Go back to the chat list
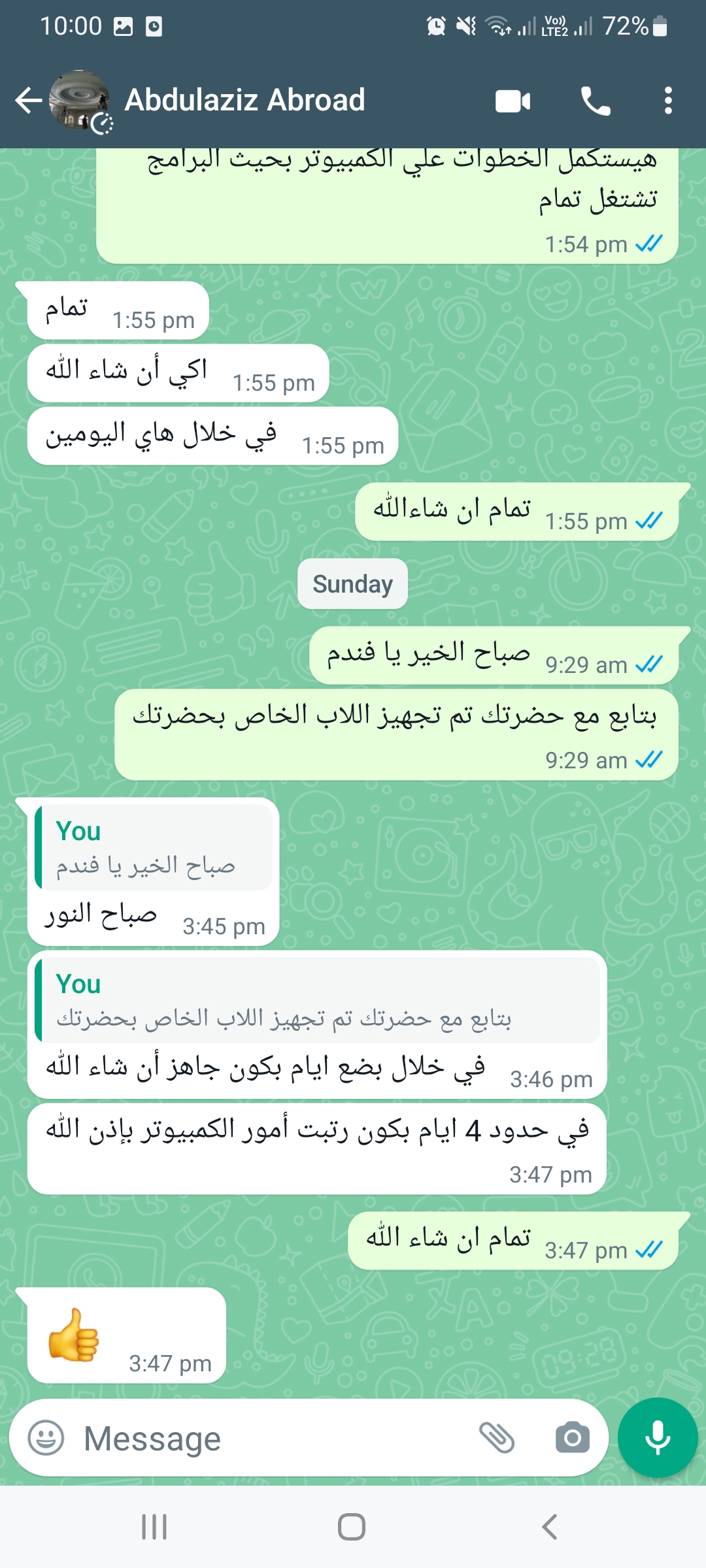The height and width of the screenshot is (1568, 706). pos(28,101)
